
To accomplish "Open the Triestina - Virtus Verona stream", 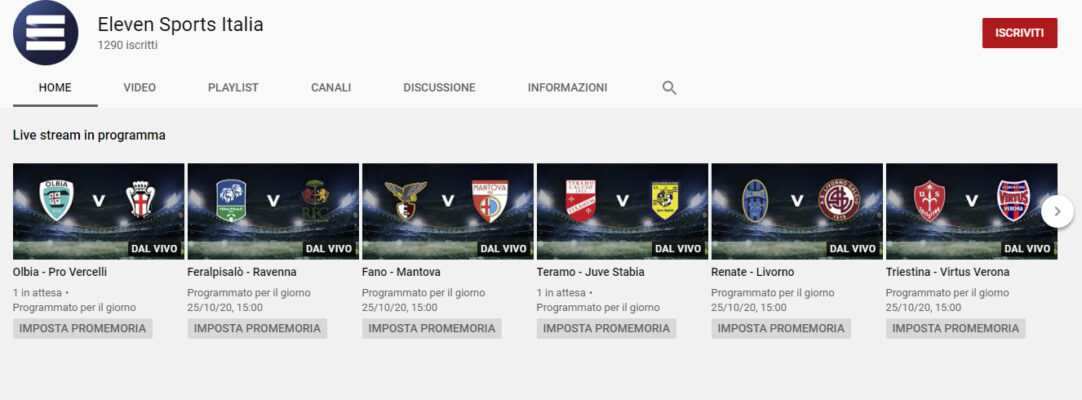I will [971, 211].
